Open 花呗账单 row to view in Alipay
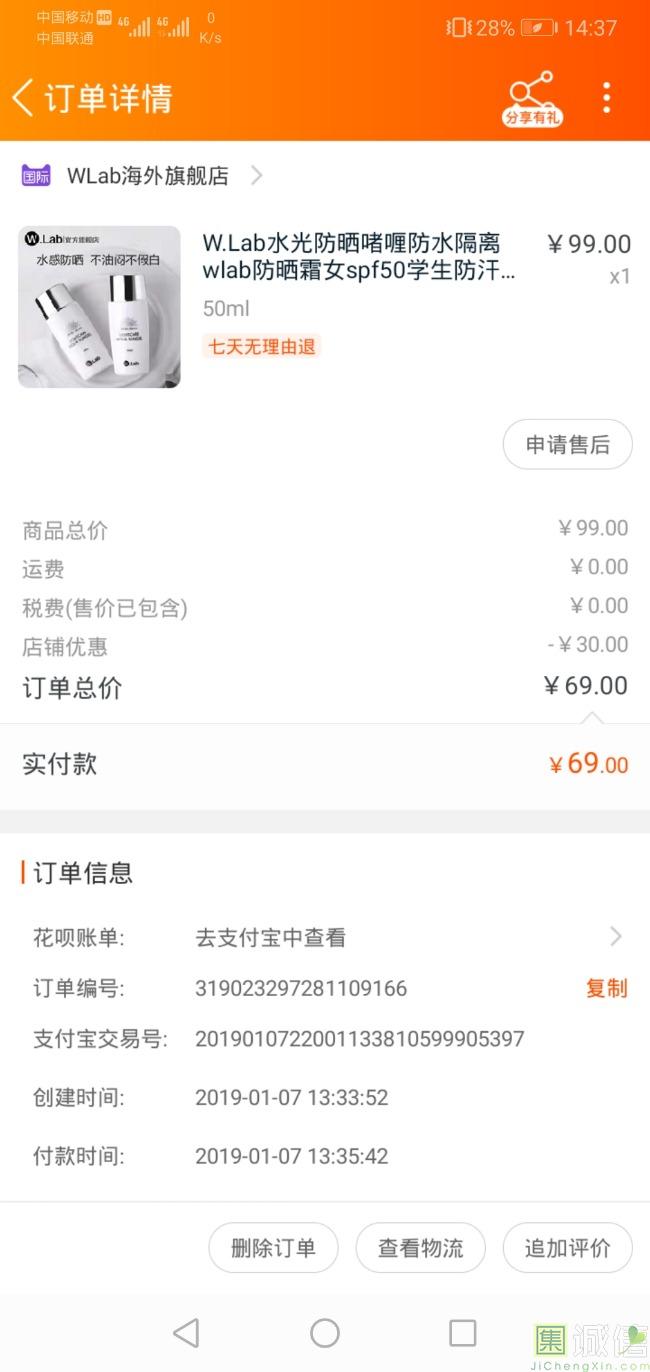Image resolution: width=650 pixels, height=1372 pixels. [325, 937]
